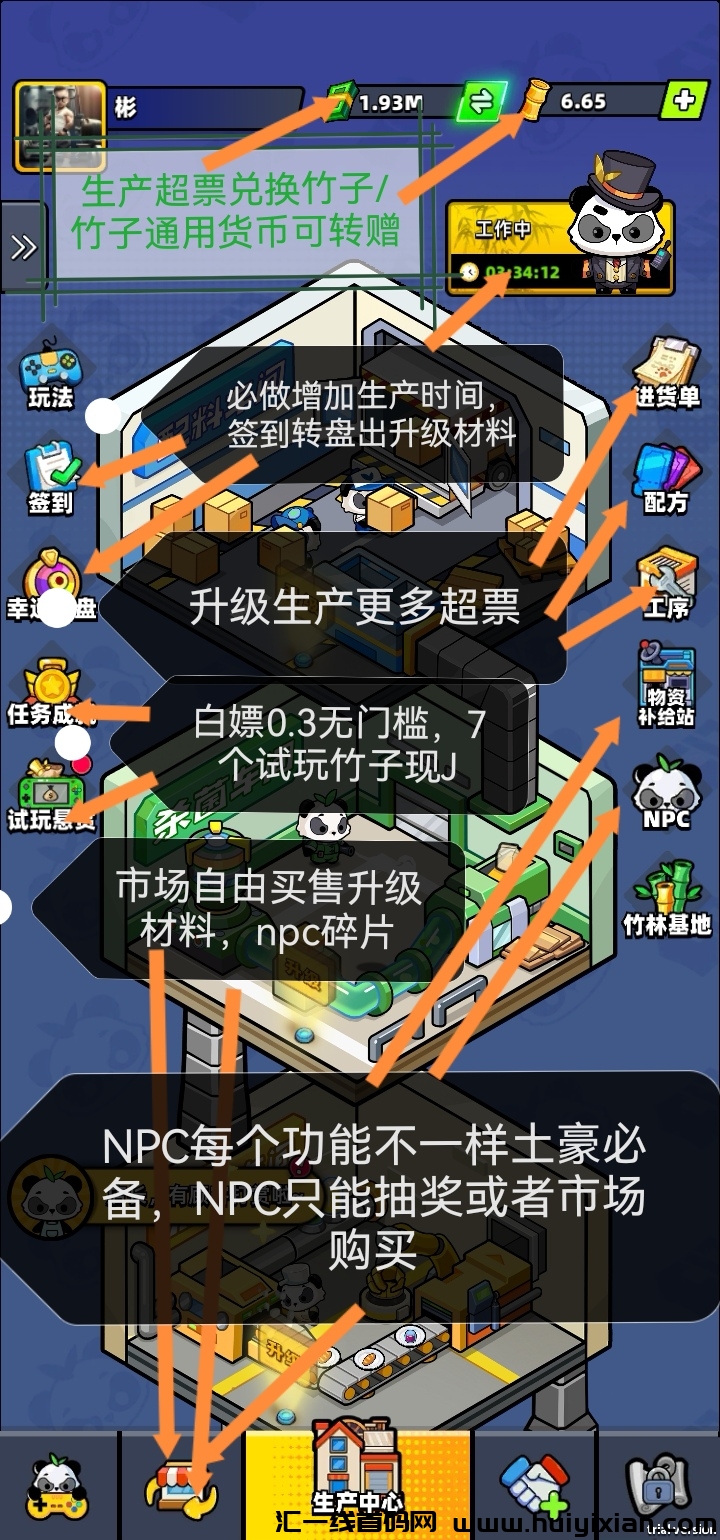The height and width of the screenshot is (1540, 720).
Task: Open 任务成就 tasks and achievements
Action: click(x=50, y=692)
